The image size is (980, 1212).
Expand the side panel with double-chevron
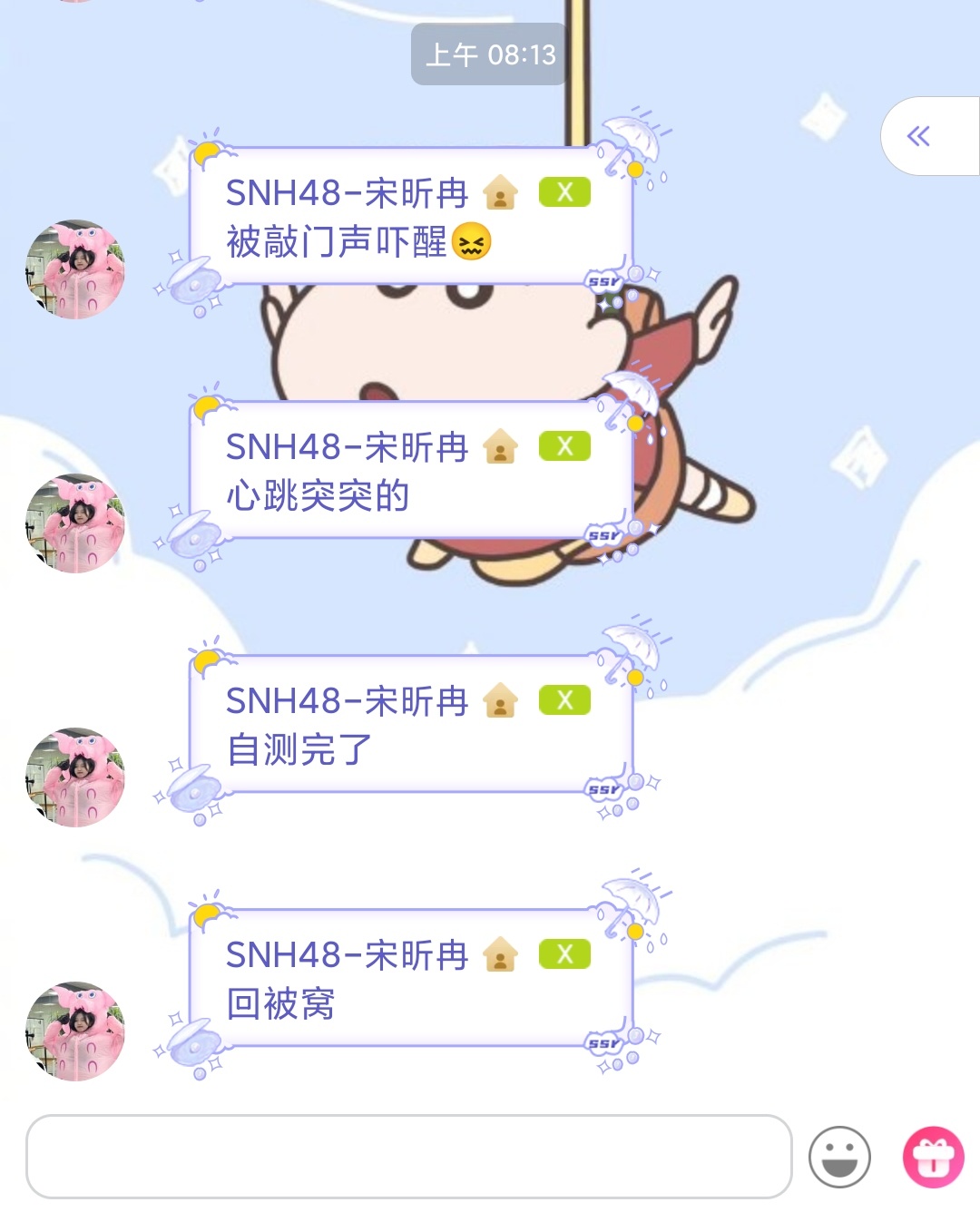920,137
